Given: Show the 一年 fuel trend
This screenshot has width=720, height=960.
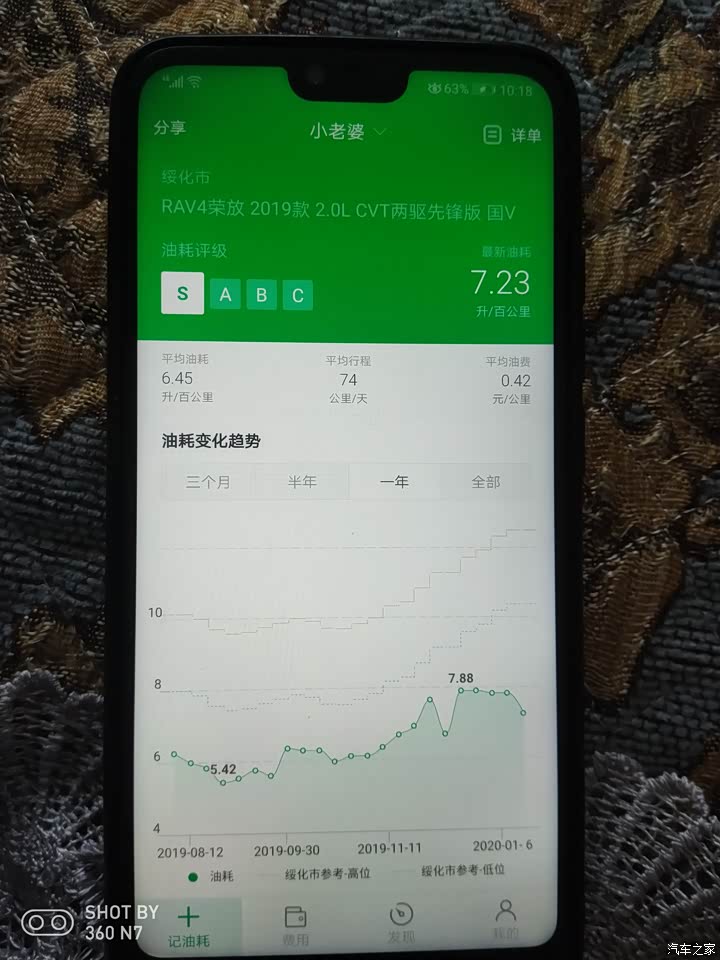Looking at the screenshot, I should click(394, 482).
